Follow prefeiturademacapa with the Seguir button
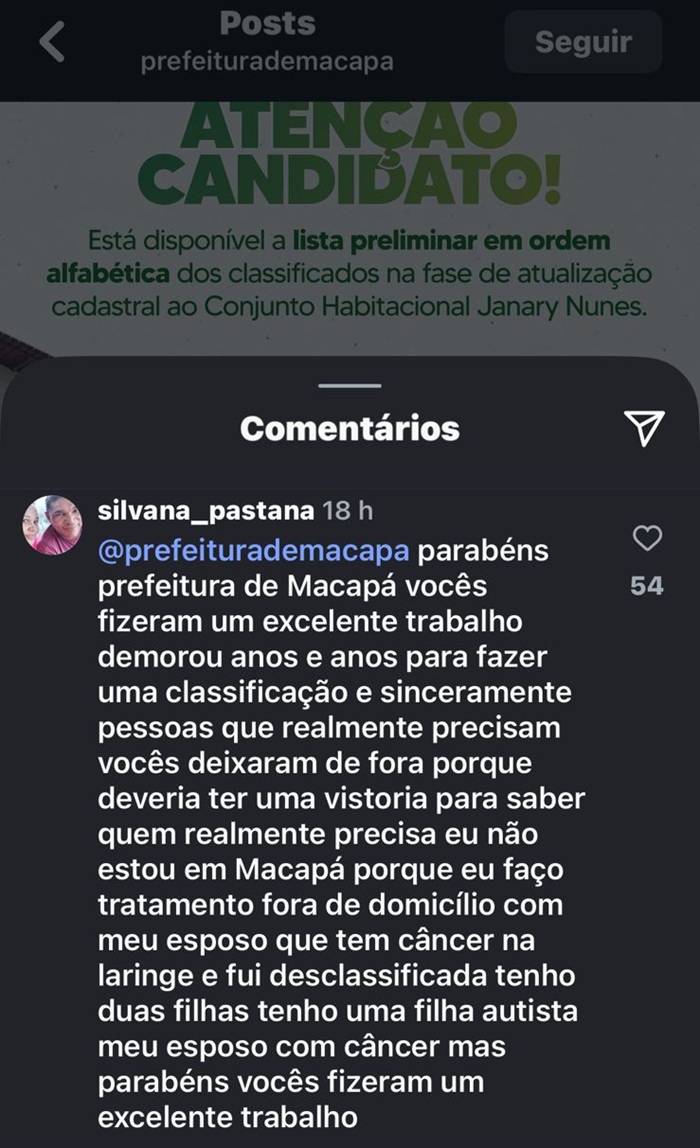 pos(583,42)
